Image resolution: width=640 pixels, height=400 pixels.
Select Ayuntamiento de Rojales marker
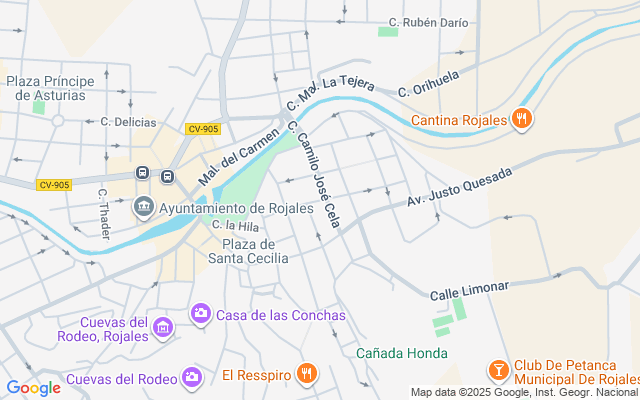pyautogui.click(x=142, y=207)
